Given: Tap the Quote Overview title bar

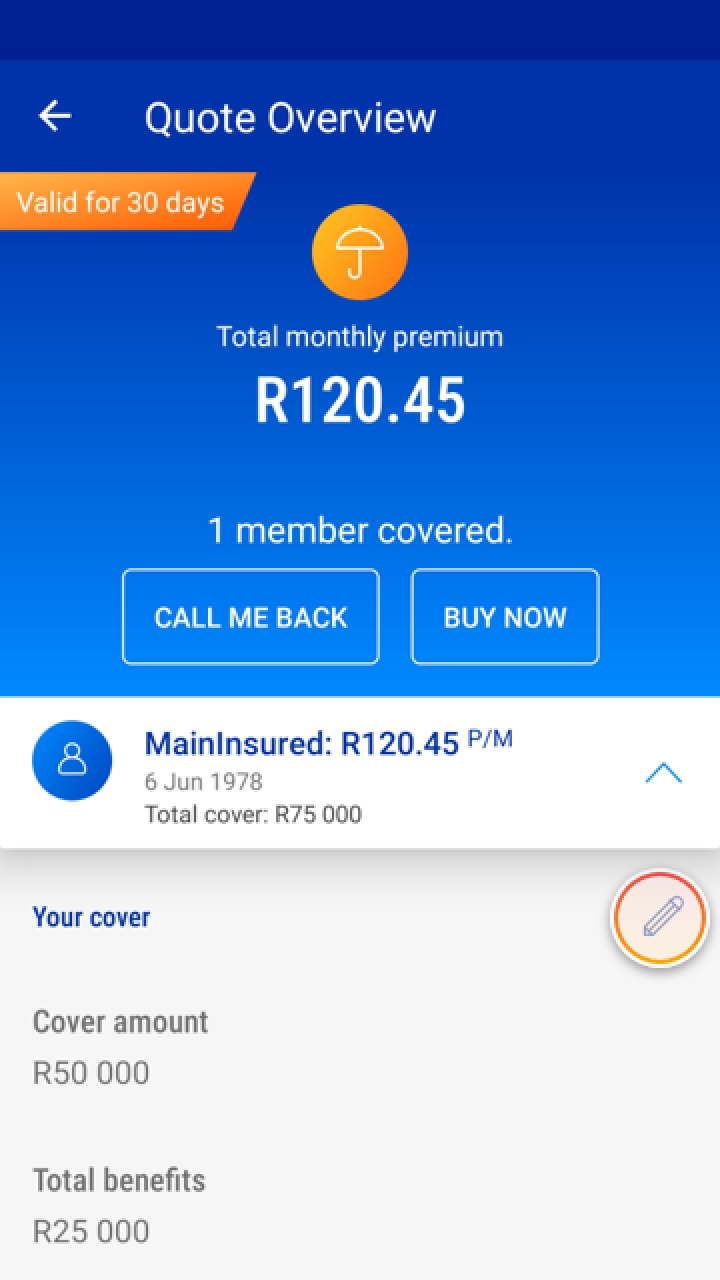Looking at the screenshot, I should (x=290, y=116).
